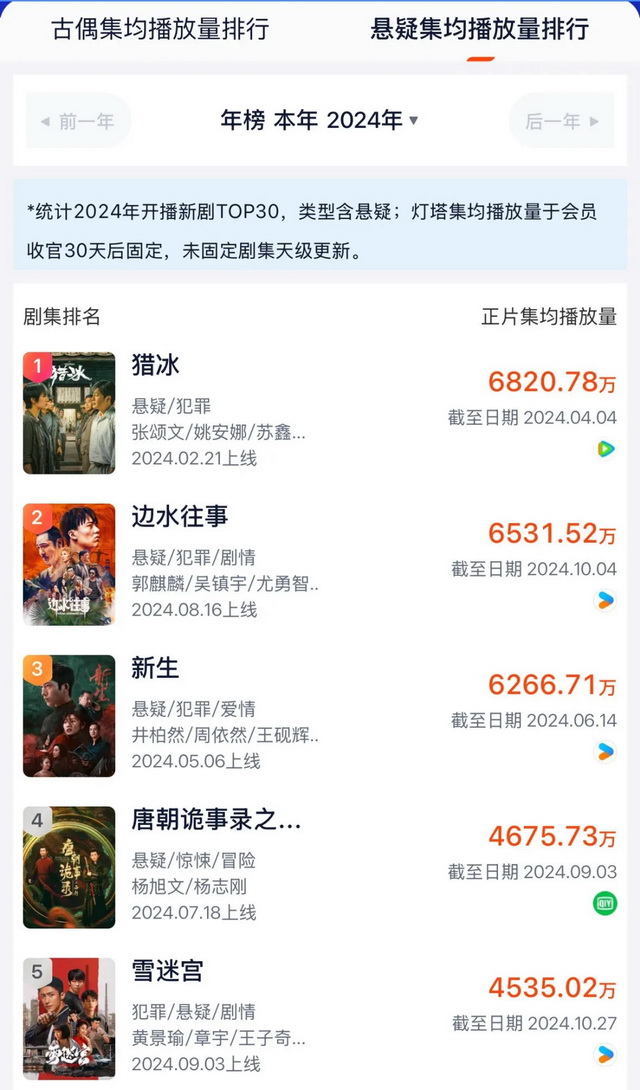Viewport: 640px width, 1090px height.
Task: View details for 新生
Action: pos(156,669)
